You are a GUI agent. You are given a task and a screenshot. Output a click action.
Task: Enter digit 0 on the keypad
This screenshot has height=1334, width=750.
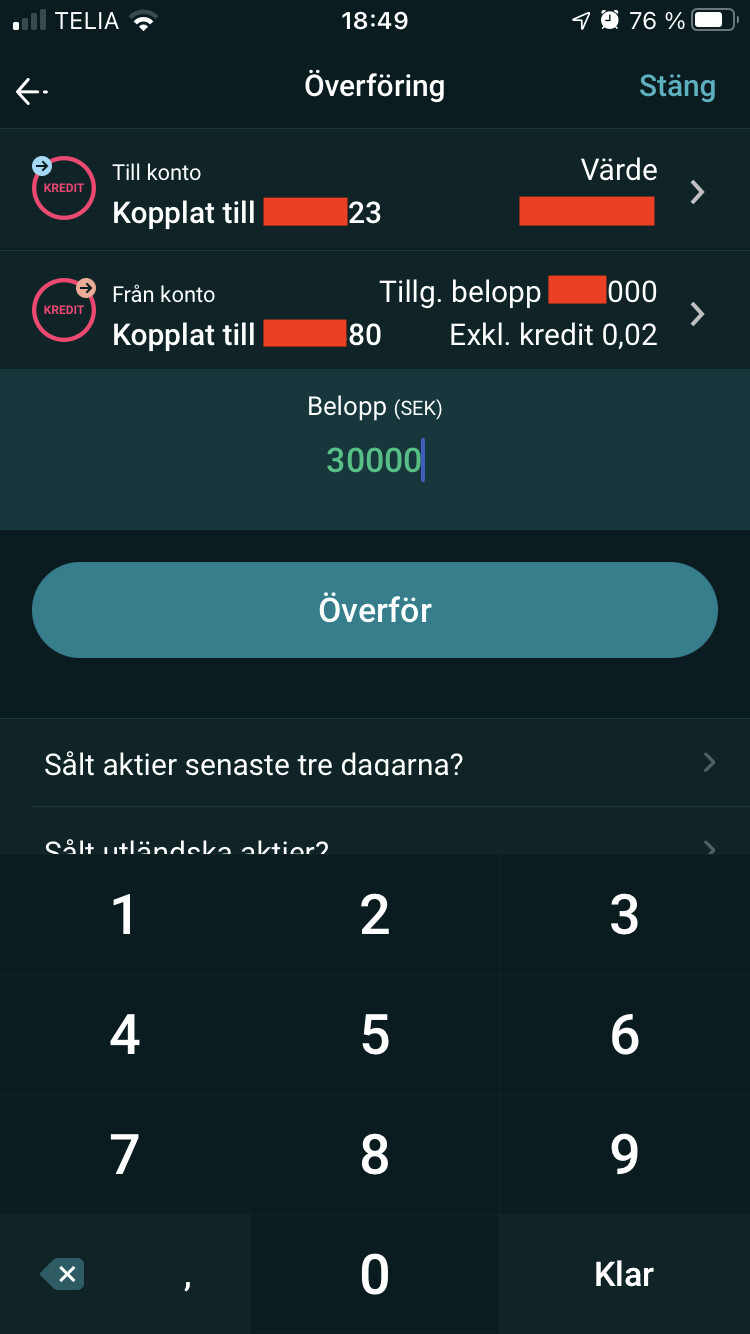pyautogui.click(x=375, y=1275)
